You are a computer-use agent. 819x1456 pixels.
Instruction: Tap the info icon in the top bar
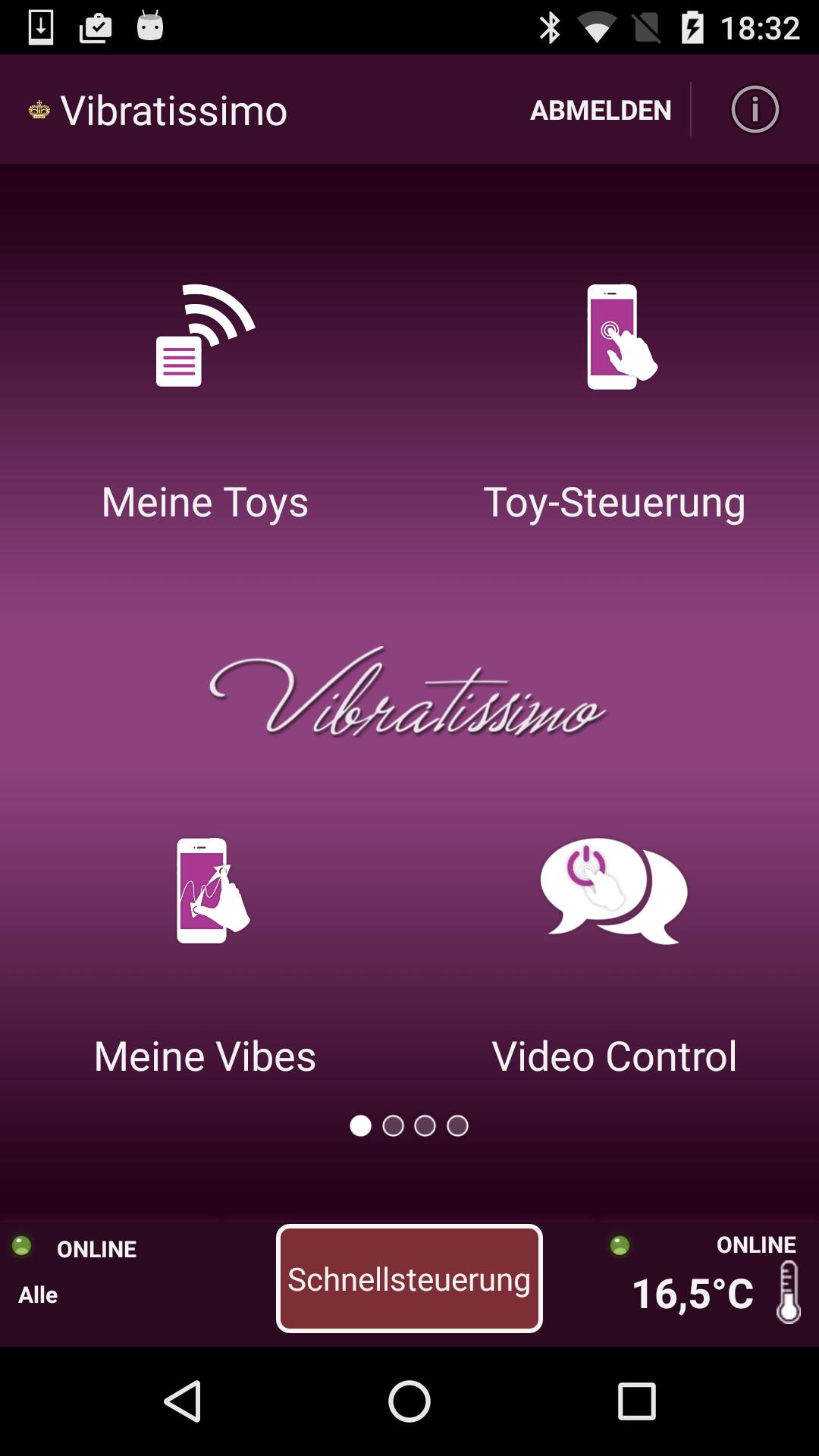tap(755, 110)
